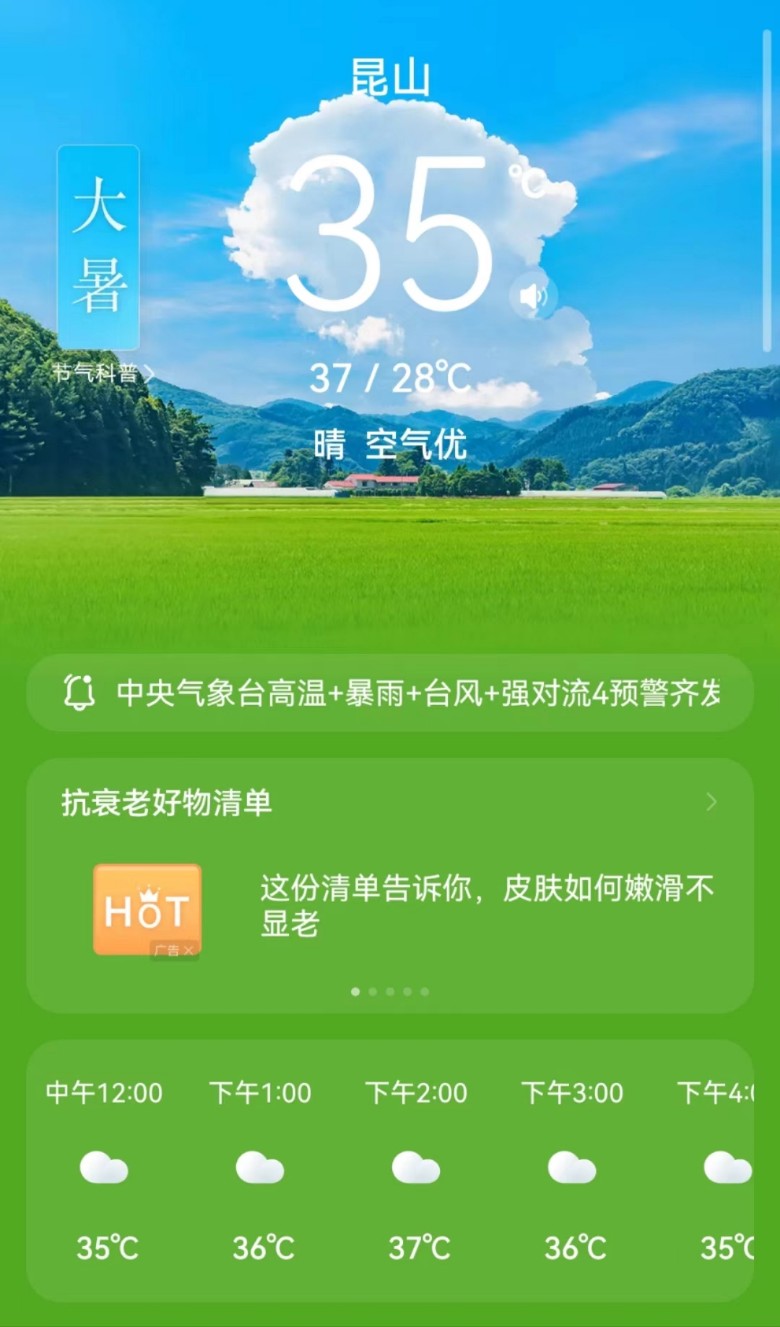Tap the card page indicator dots
The height and width of the screenshot is (1327, 780).
pyautogui.click(x=390, y=992)
